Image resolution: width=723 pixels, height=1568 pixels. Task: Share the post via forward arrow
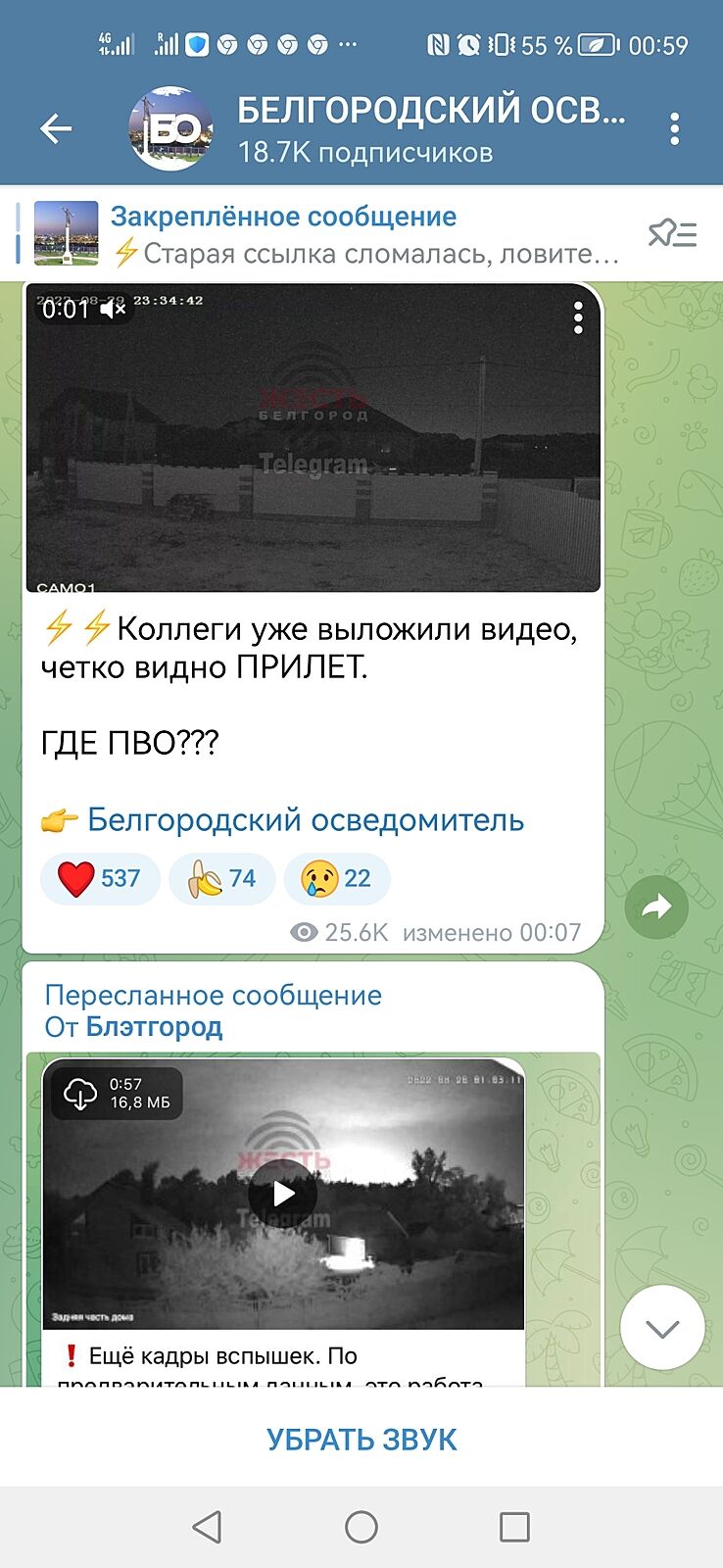tap(656, 906)
